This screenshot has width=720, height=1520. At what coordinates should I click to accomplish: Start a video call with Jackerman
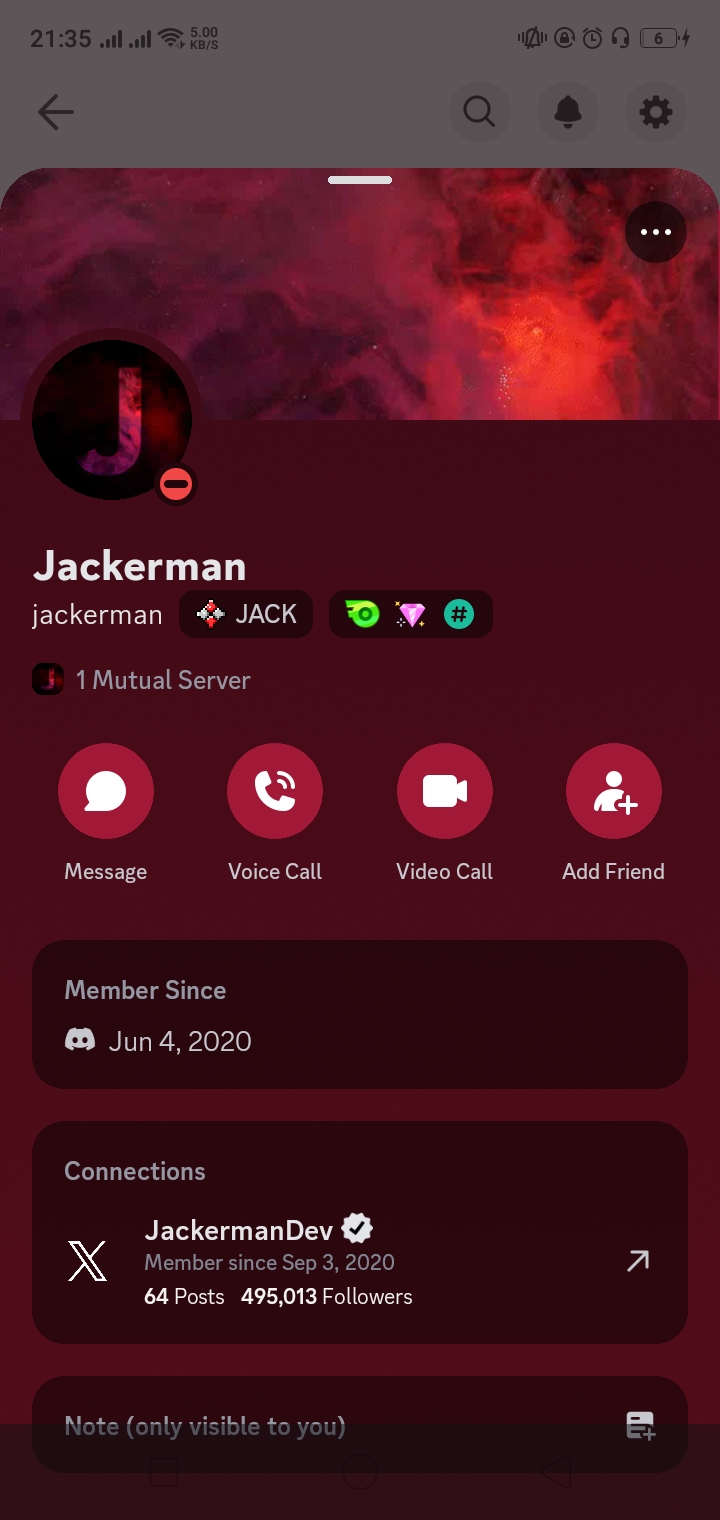[x=444, y=791]
